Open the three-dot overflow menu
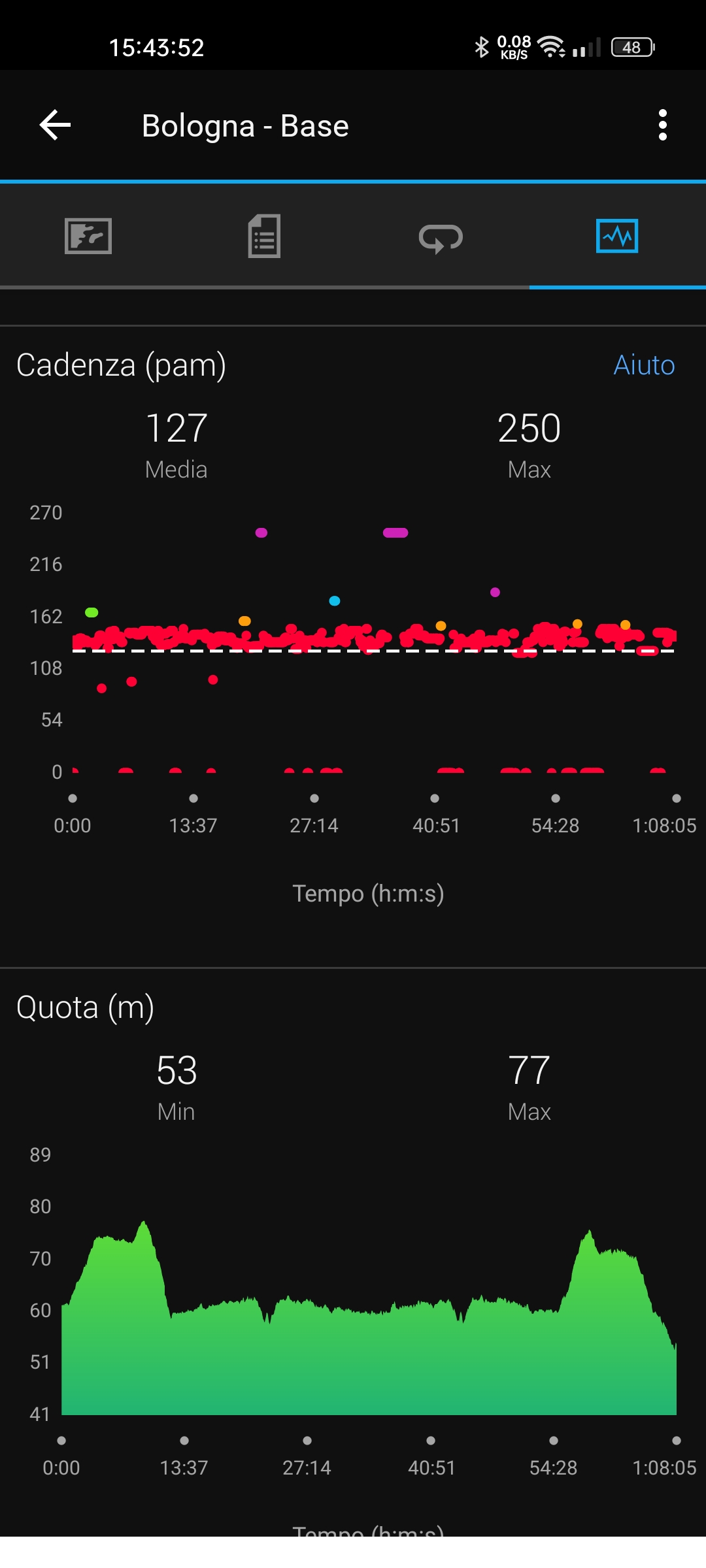Screen dimensions: 706x1568 coord(663,125)
